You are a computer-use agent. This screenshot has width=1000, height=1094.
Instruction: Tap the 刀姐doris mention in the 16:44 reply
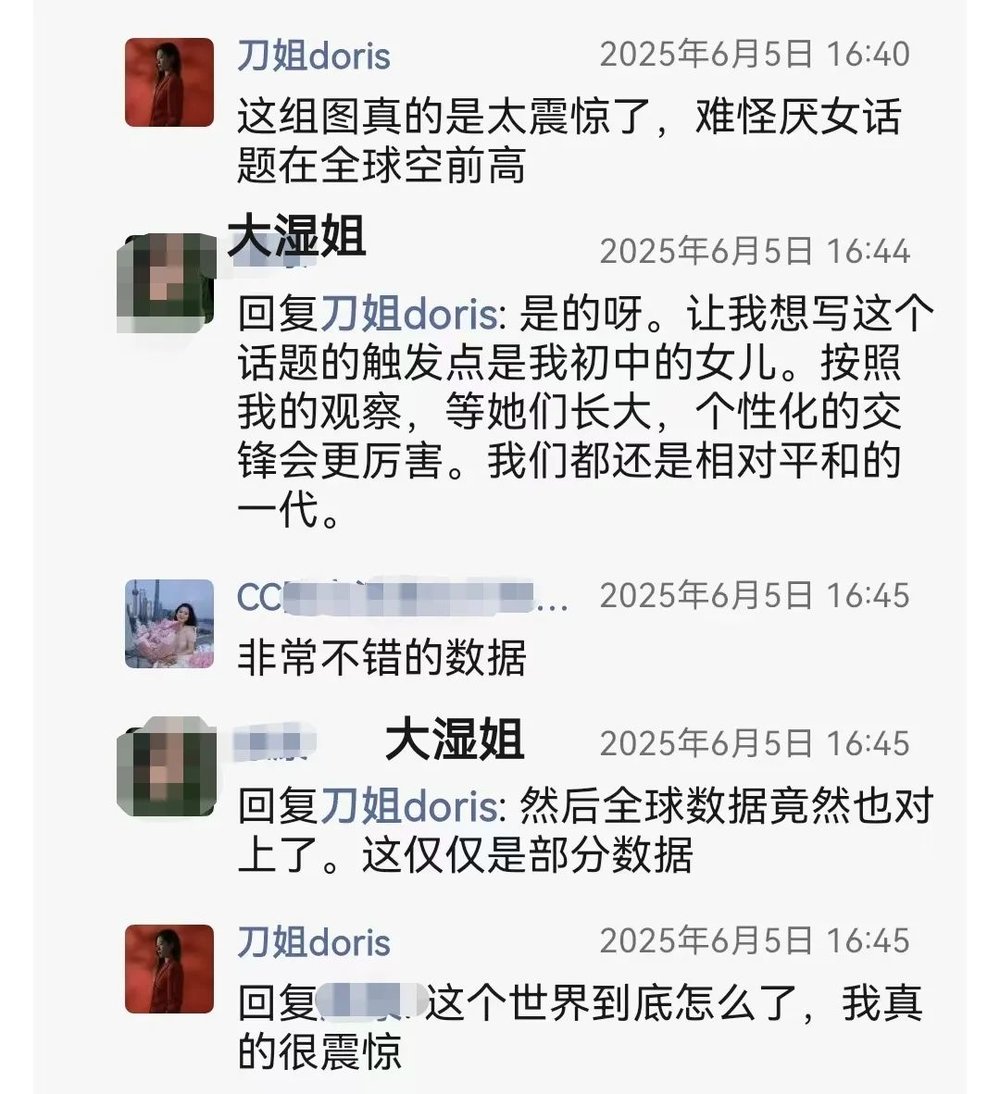(x=407, y=315)
